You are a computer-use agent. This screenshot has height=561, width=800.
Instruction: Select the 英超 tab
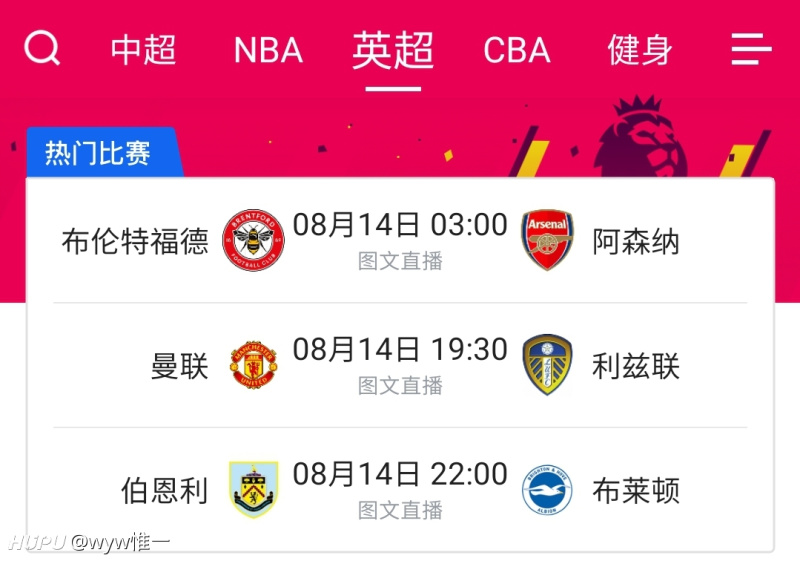(393, 50)
